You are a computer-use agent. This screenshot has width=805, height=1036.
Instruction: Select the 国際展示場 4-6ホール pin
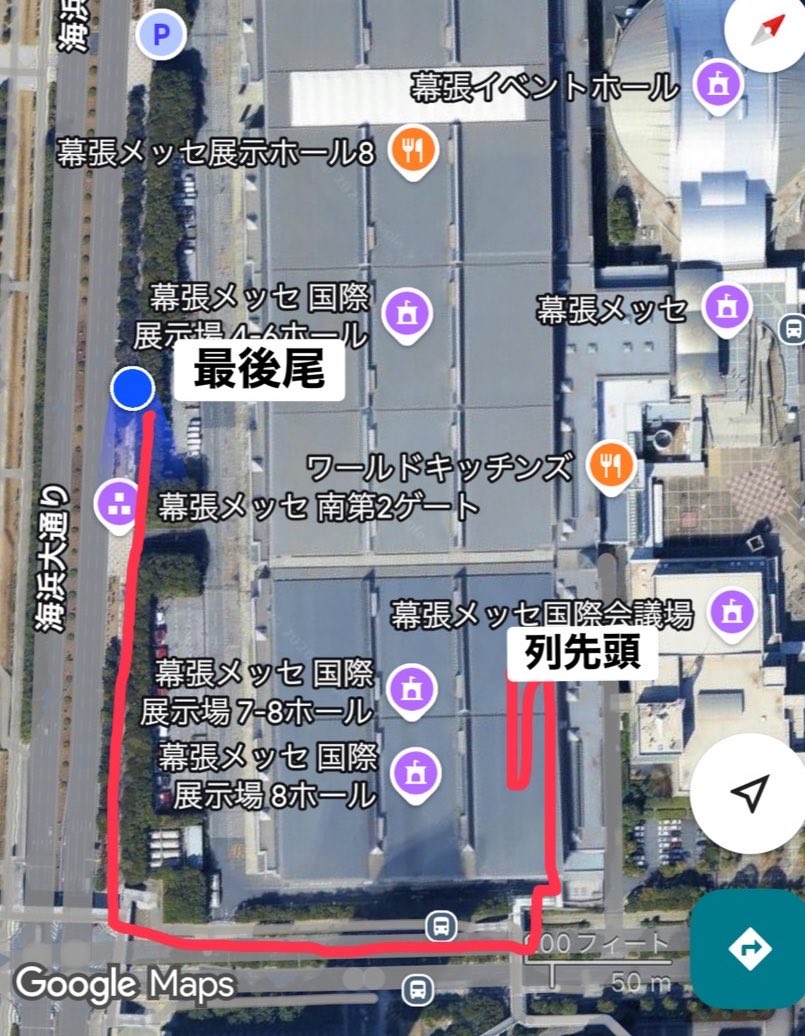click(x=406, y=309)
